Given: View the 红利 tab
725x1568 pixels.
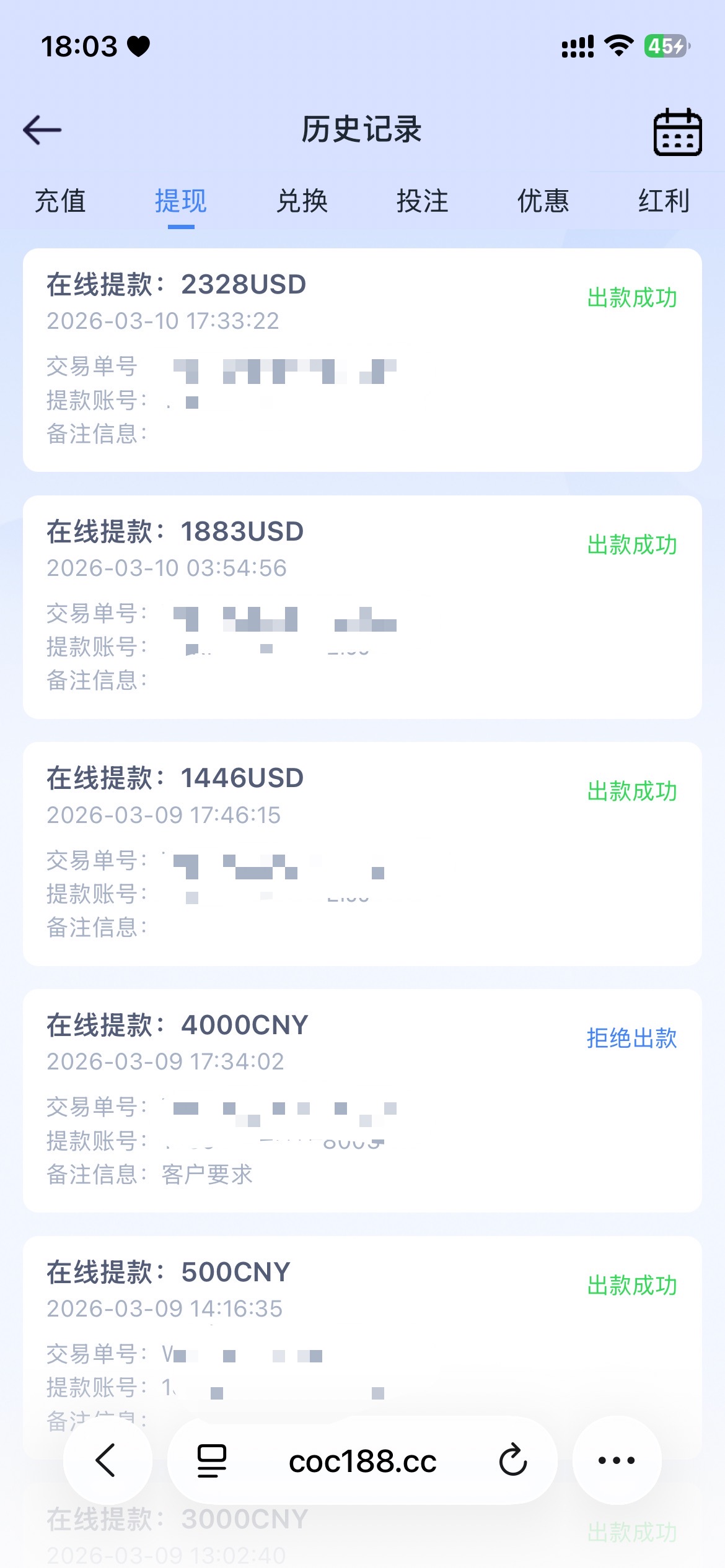Looking at the screenshot, I should (x=664, y=201).
